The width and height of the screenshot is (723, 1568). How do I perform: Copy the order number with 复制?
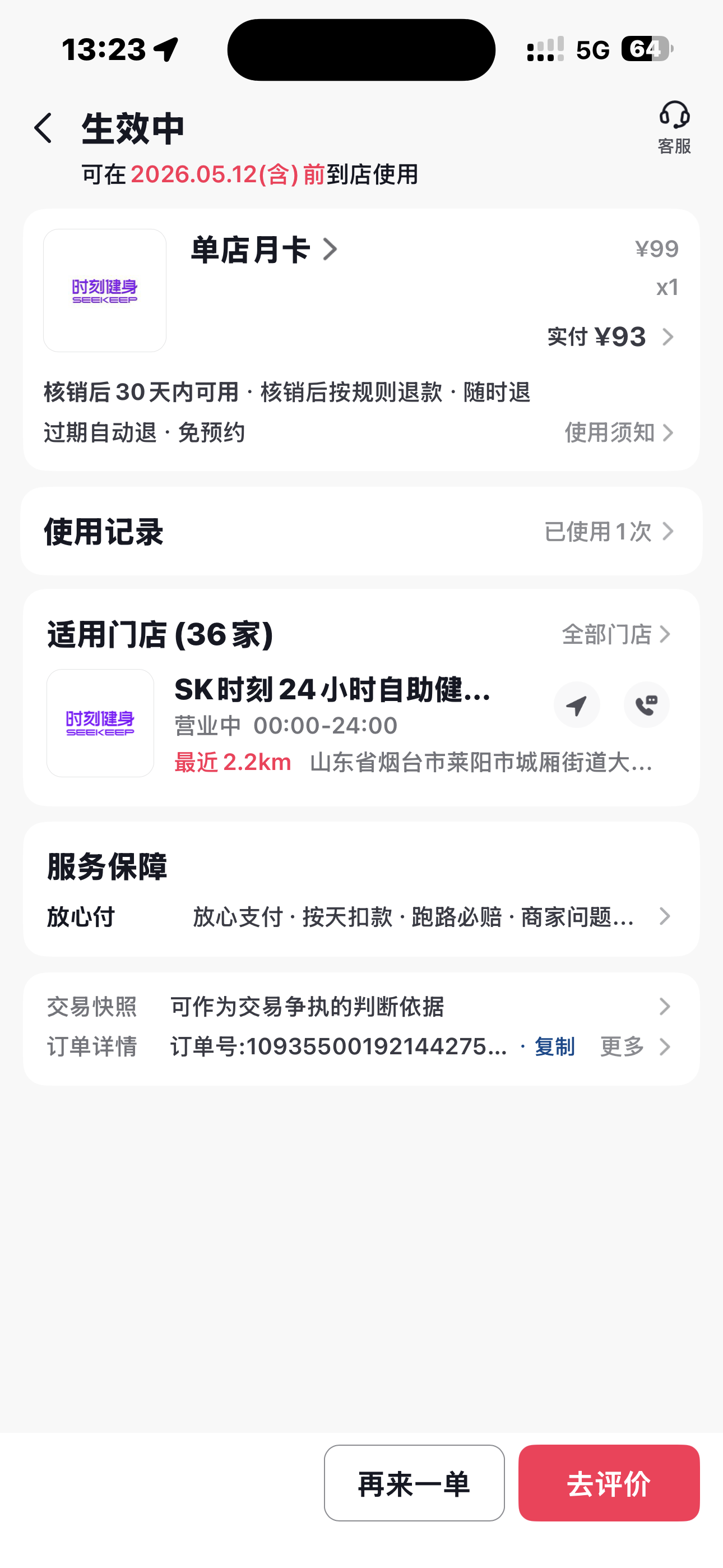(554, 1047)
